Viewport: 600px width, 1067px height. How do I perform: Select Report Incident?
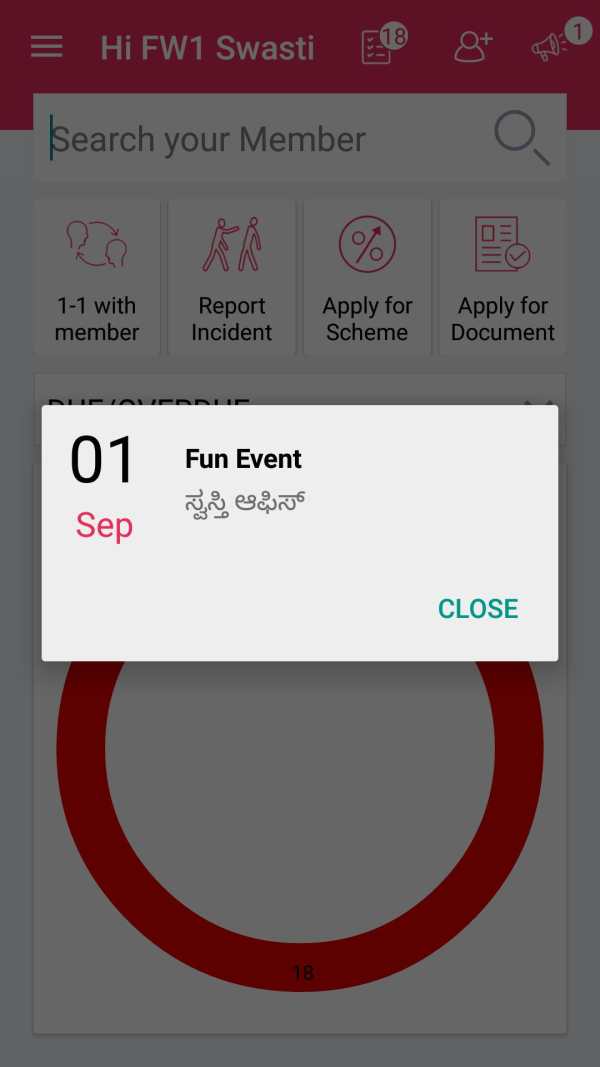(x=231, y=277)
